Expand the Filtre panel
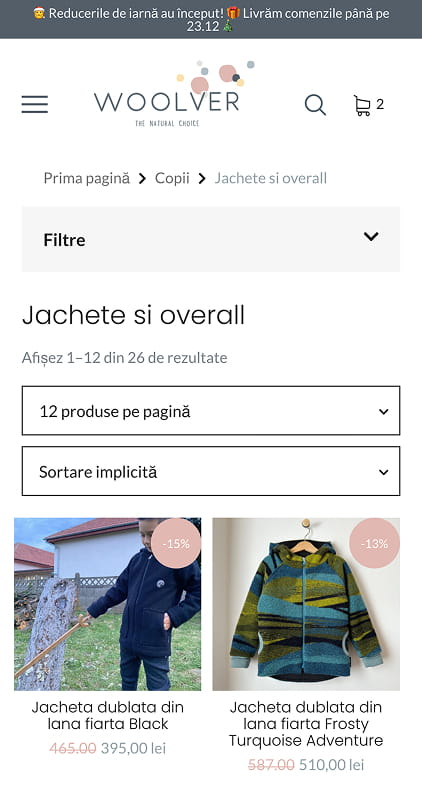This screenshot has width=422, height=806. [x=211, y=239]
